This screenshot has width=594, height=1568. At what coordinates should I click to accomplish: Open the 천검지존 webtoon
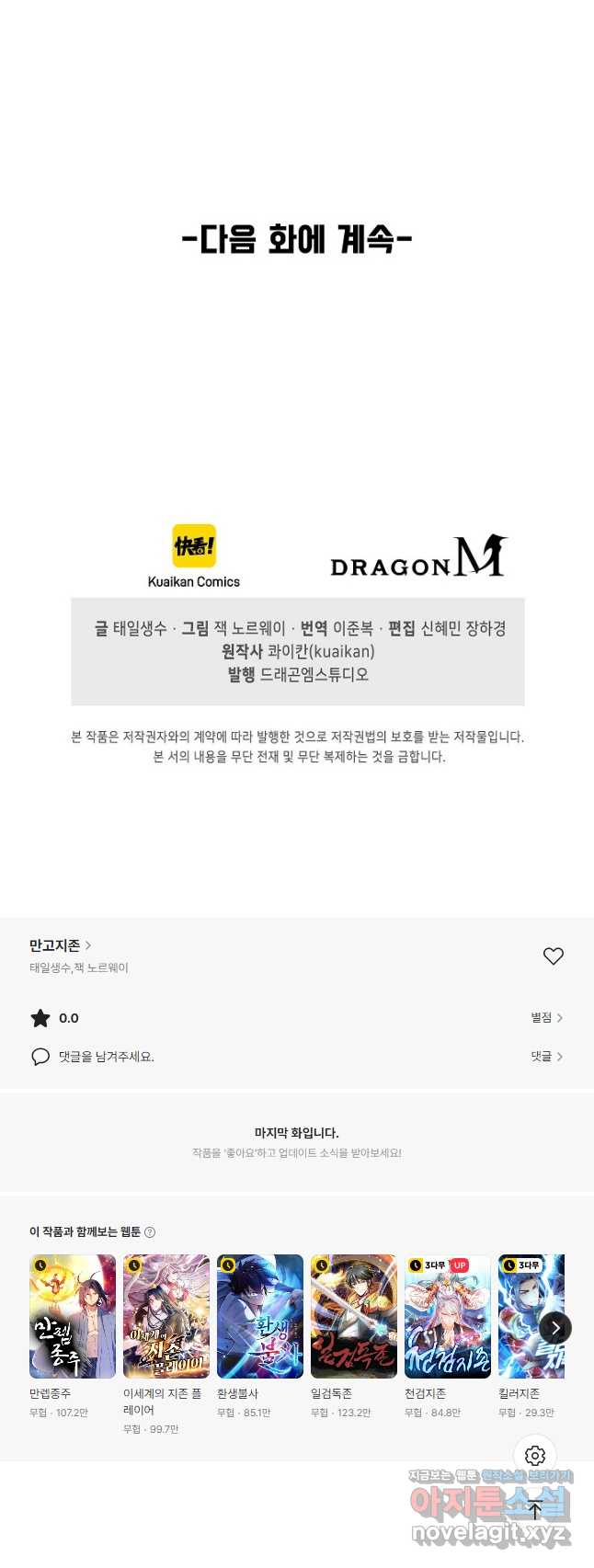448,1316
